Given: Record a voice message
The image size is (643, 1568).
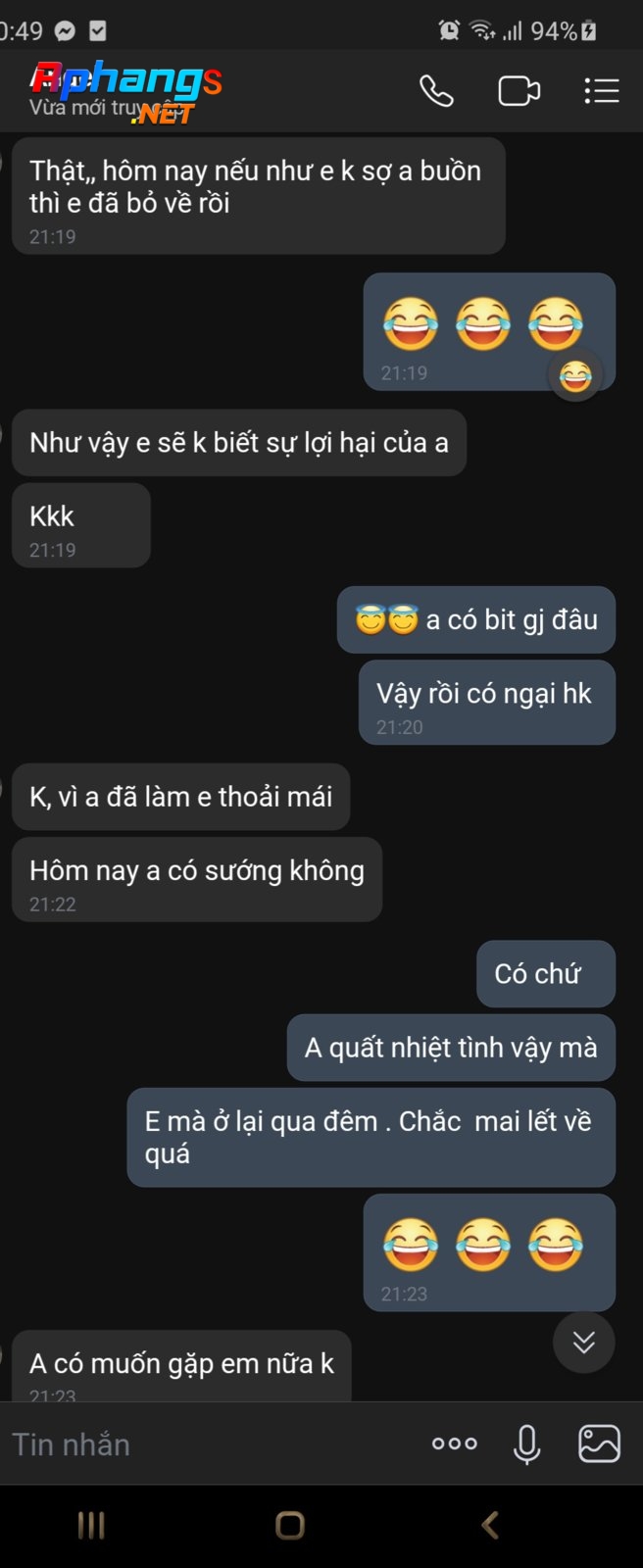Looking at the screenshot, I should pos(526,1444).
